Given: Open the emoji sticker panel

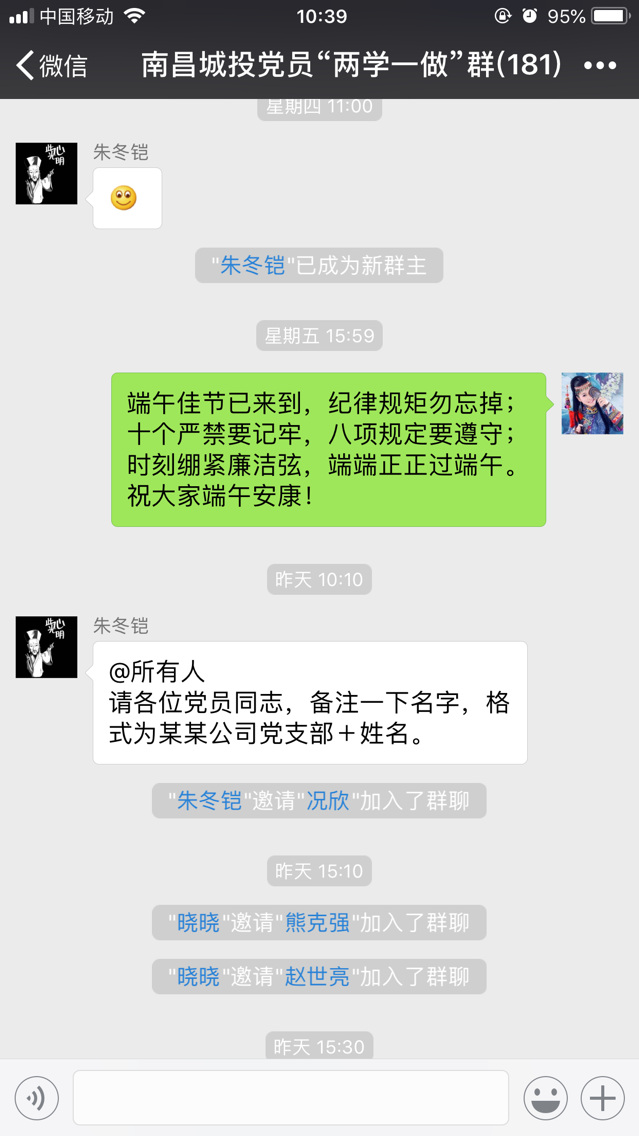Looking at the screenshot, I should pyautogui.click(x=546, y=1098).
